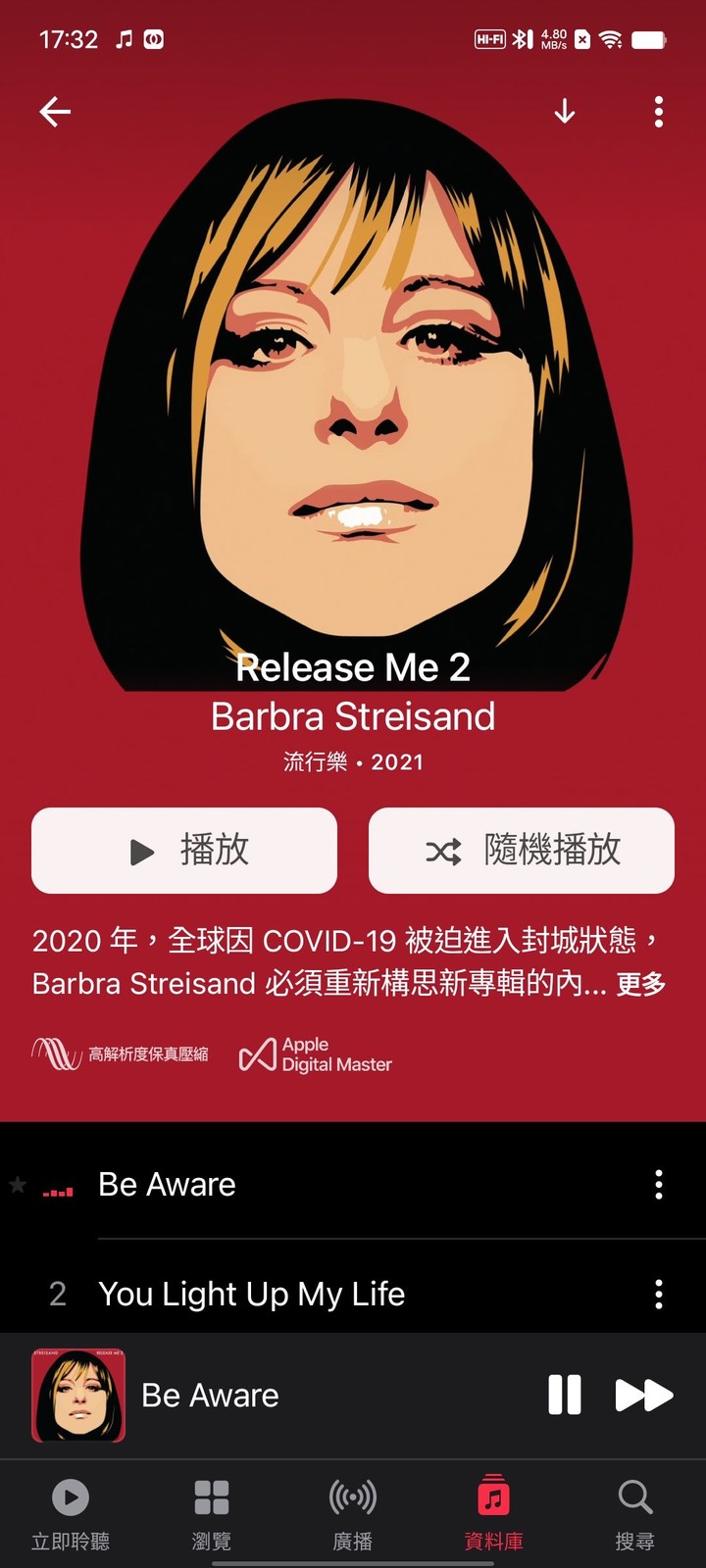This screenshot has width=706, height=1568.
Task: Switch to the 立即聆聽 tab
Action: 71,1515
